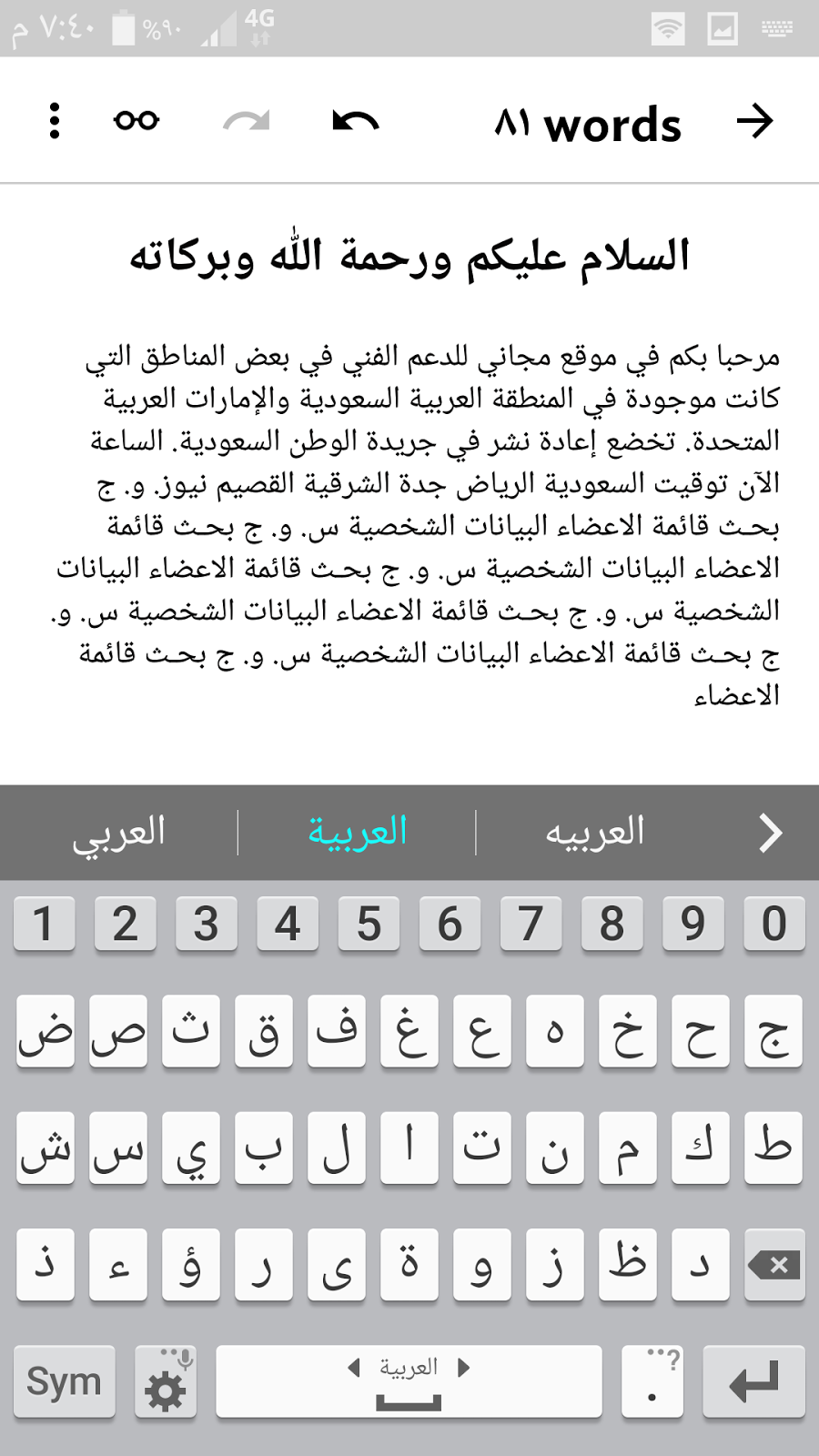
Task: Tap the backspace key
Action: click(x=773, y=1264)
